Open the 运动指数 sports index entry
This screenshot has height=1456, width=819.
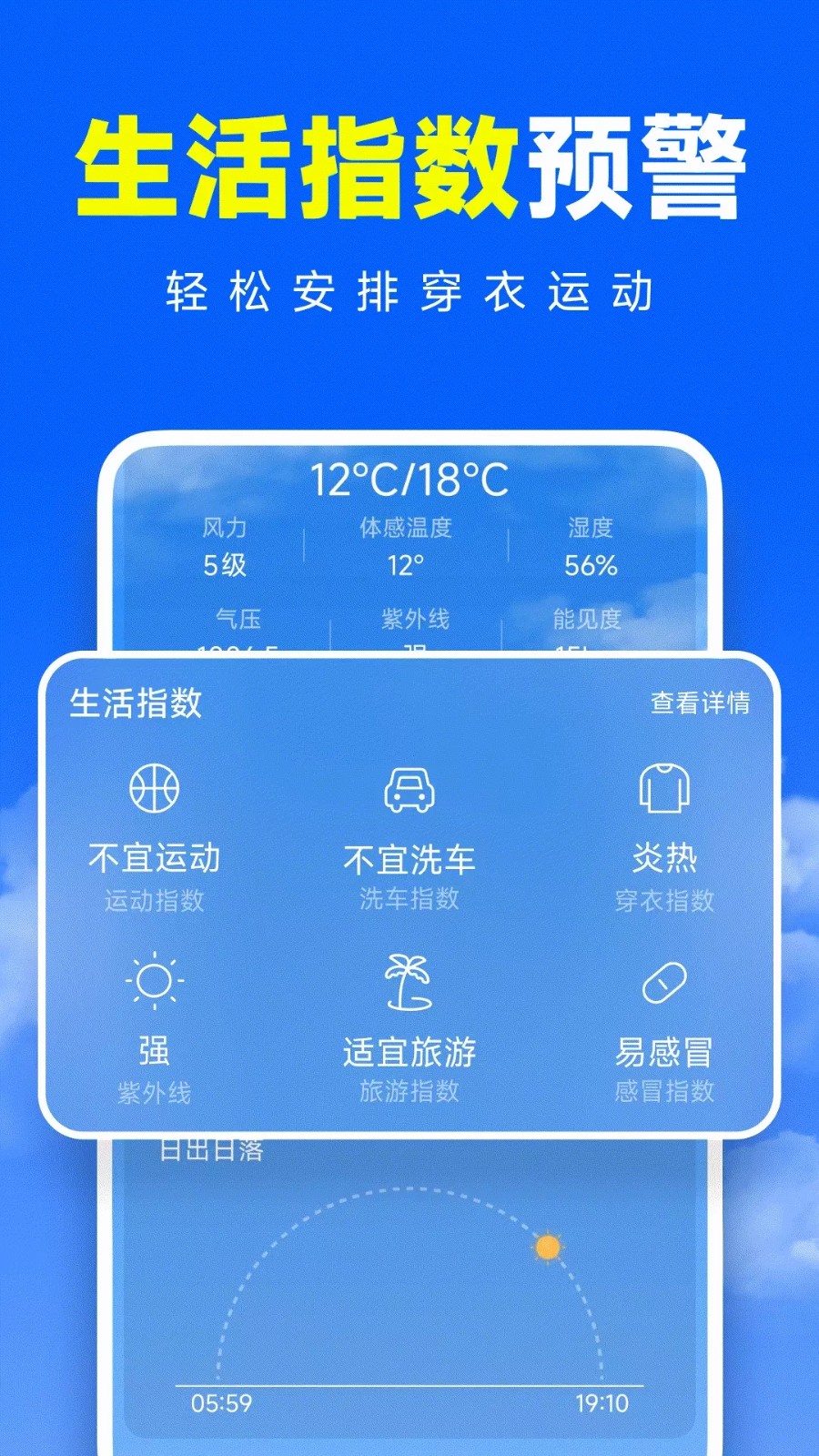pyautogui.click(x=157, y=901)
